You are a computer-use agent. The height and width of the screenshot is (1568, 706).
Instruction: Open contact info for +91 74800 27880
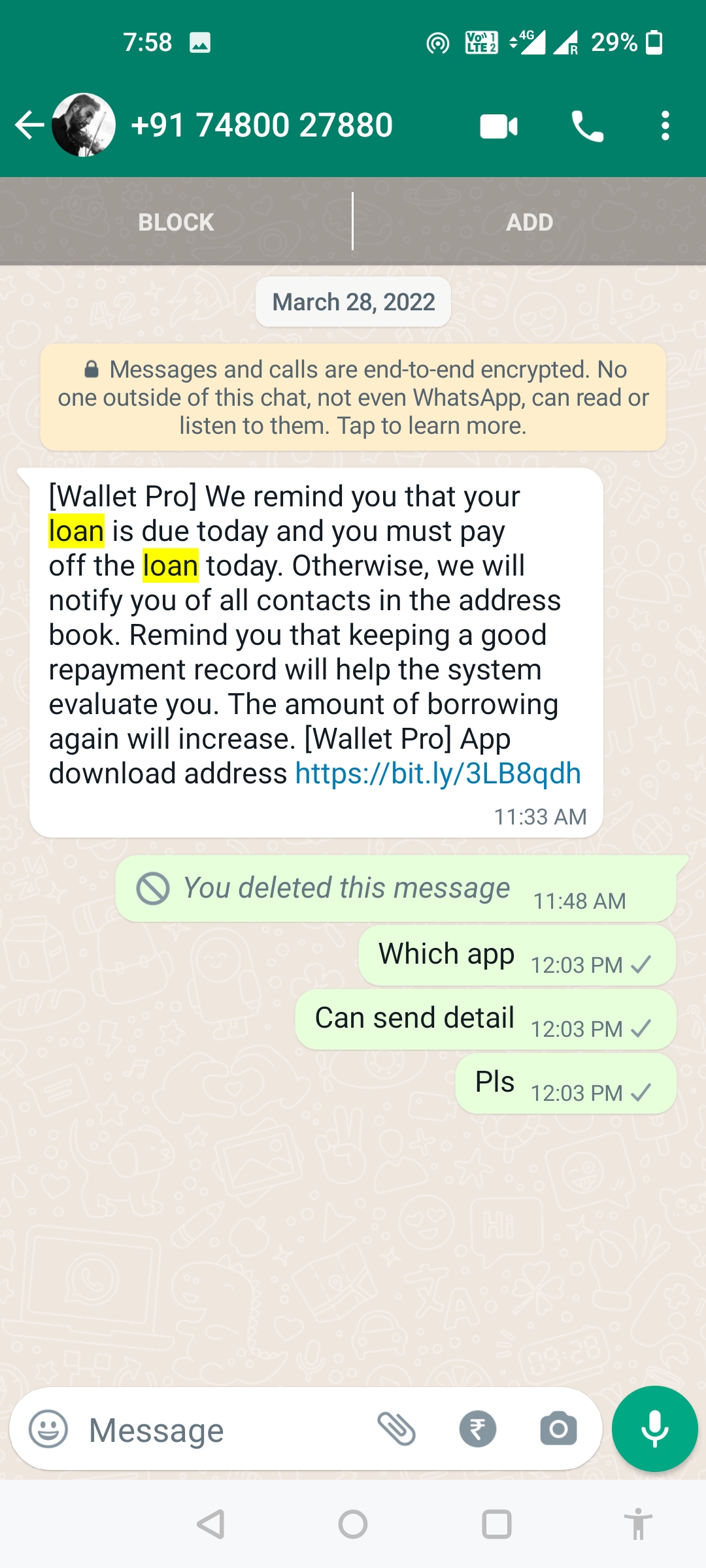261,125
